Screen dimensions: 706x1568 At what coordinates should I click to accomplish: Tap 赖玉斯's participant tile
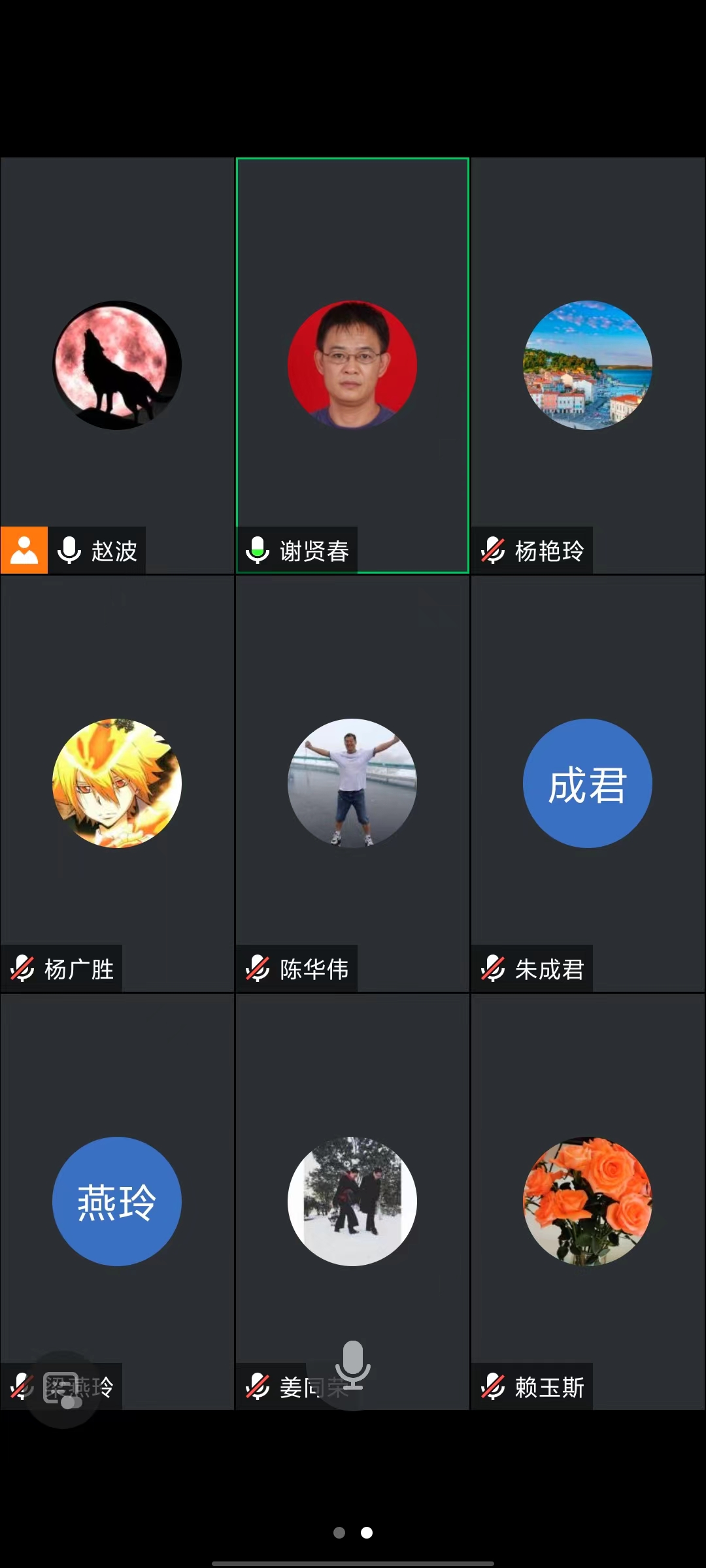(588, 1201)
